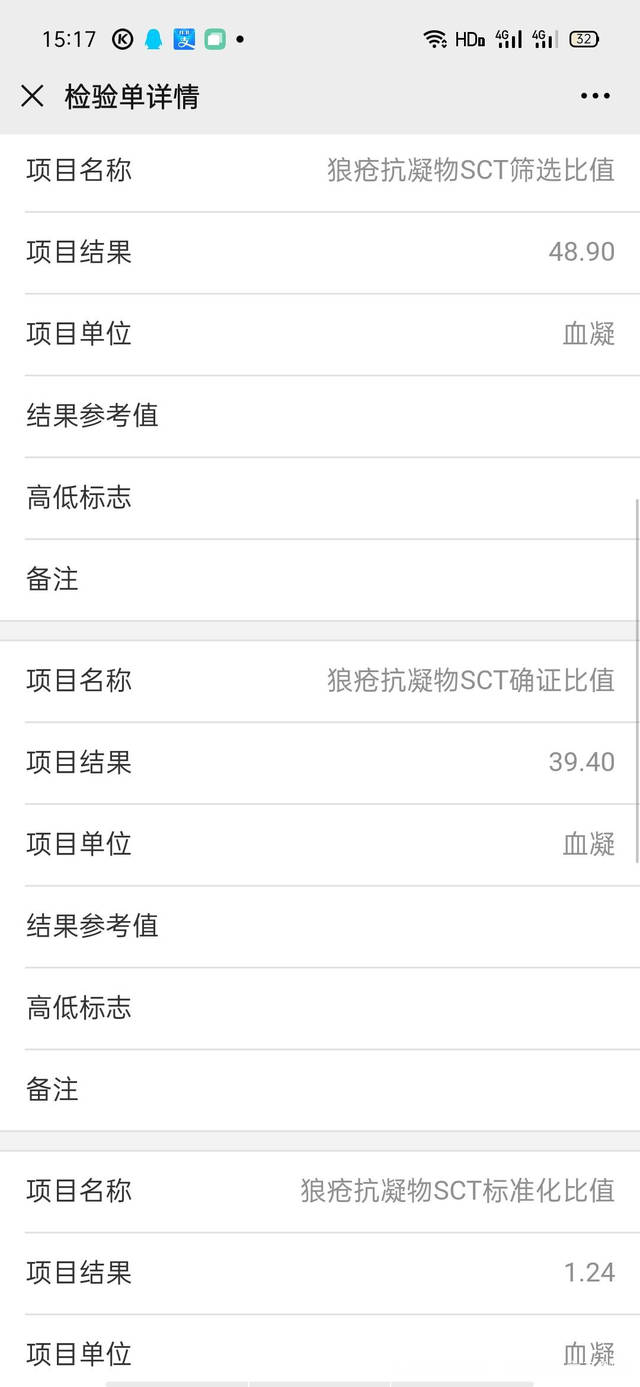
Task: Close the 检验单详情 page
Action: click(32, 96)
